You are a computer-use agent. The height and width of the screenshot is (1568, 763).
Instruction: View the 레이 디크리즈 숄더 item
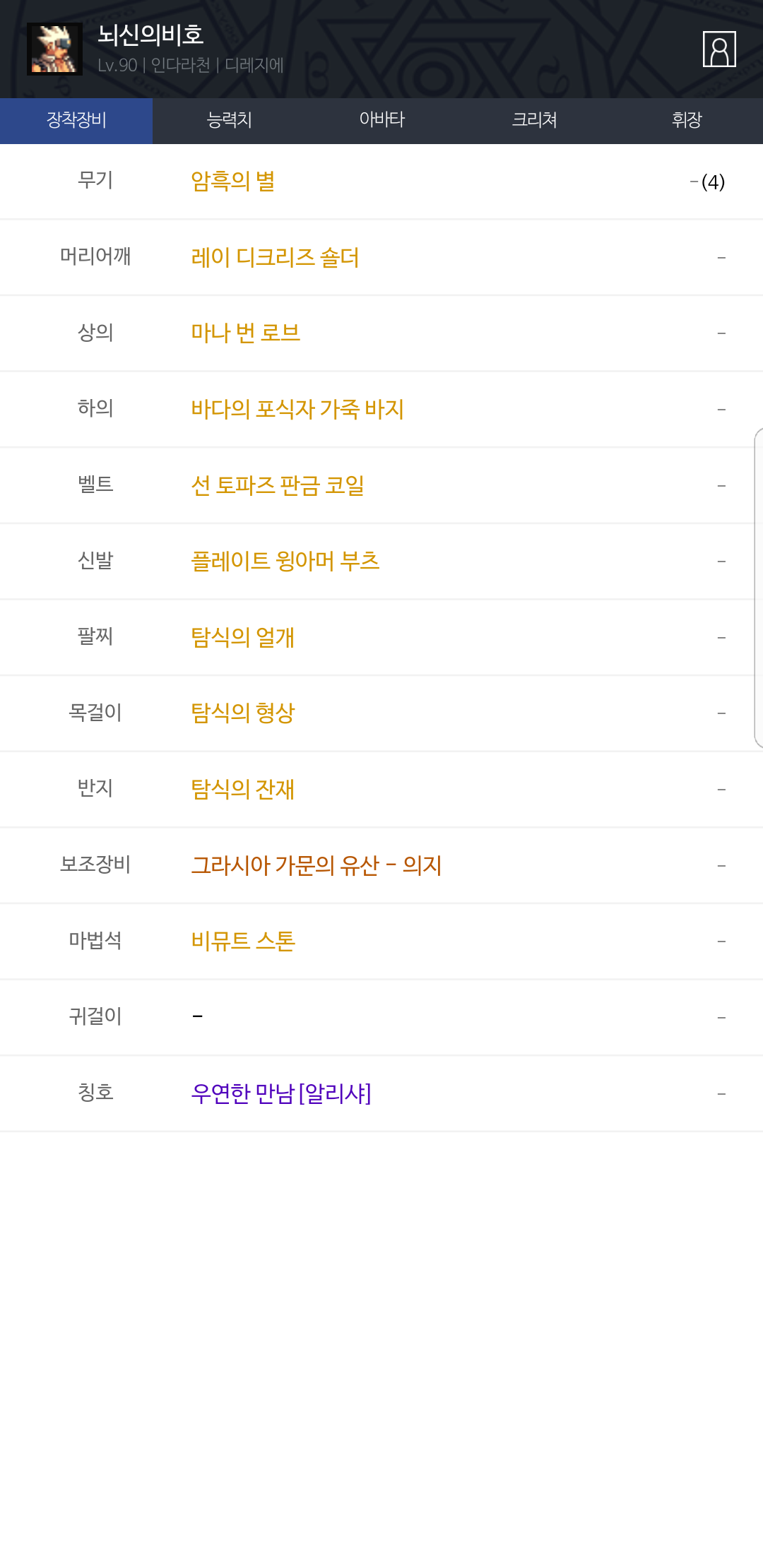point(275,258)
